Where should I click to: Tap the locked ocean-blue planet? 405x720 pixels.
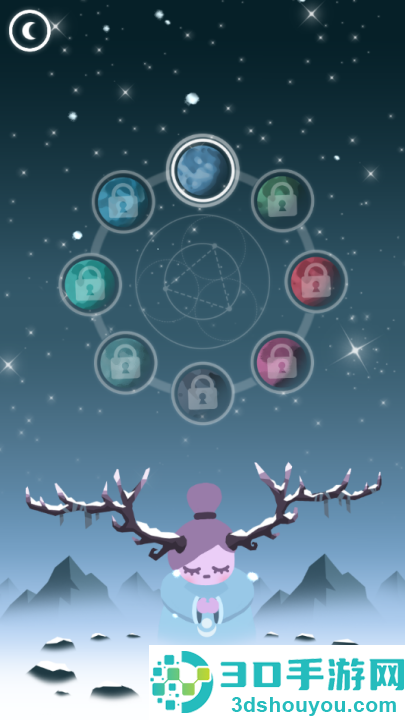(x=124, y=202)
